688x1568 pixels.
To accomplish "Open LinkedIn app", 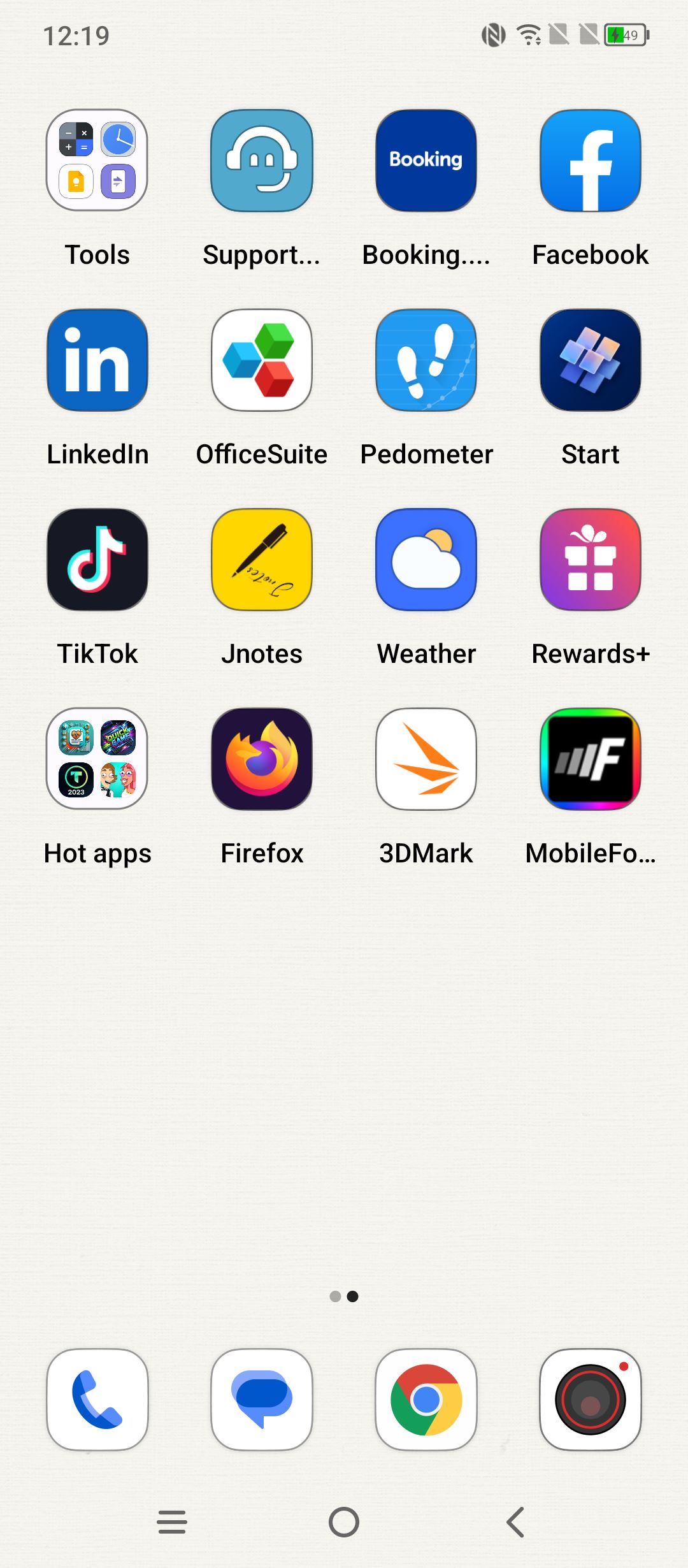I will (x=97, y=359).
